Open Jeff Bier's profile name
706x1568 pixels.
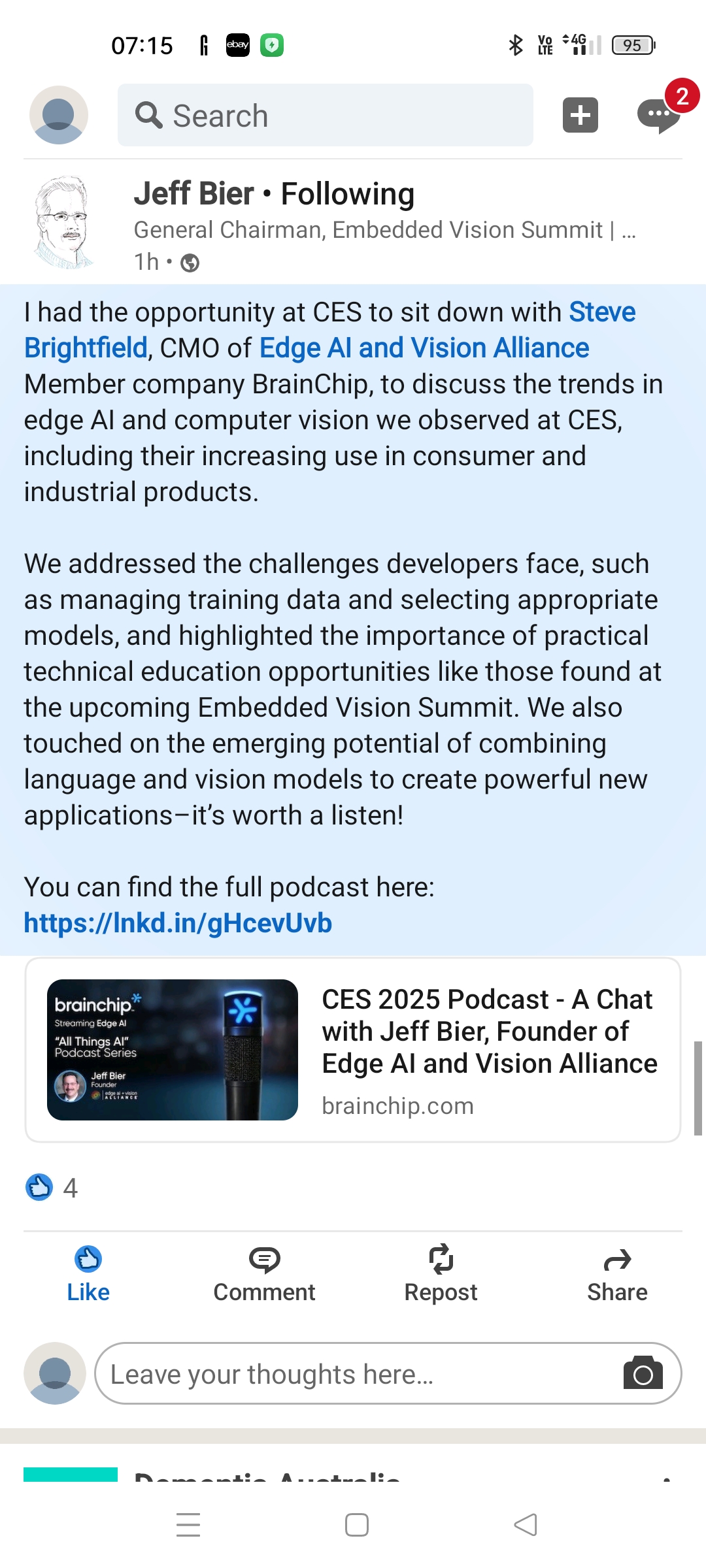pyautogui.click(x=194, y=194)
